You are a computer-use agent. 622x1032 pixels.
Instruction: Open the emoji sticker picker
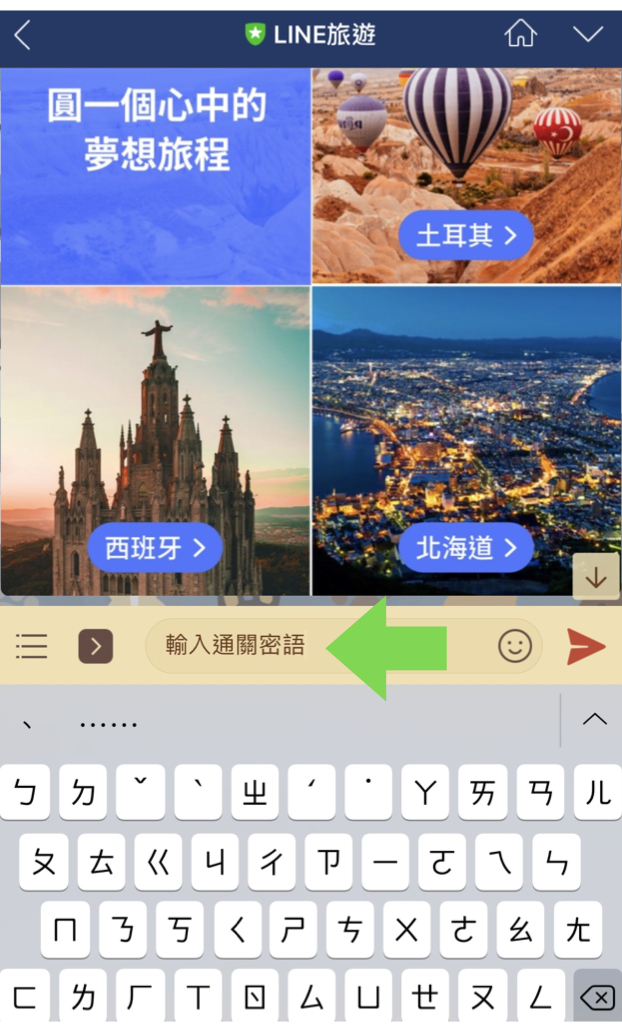pos(515,646)
